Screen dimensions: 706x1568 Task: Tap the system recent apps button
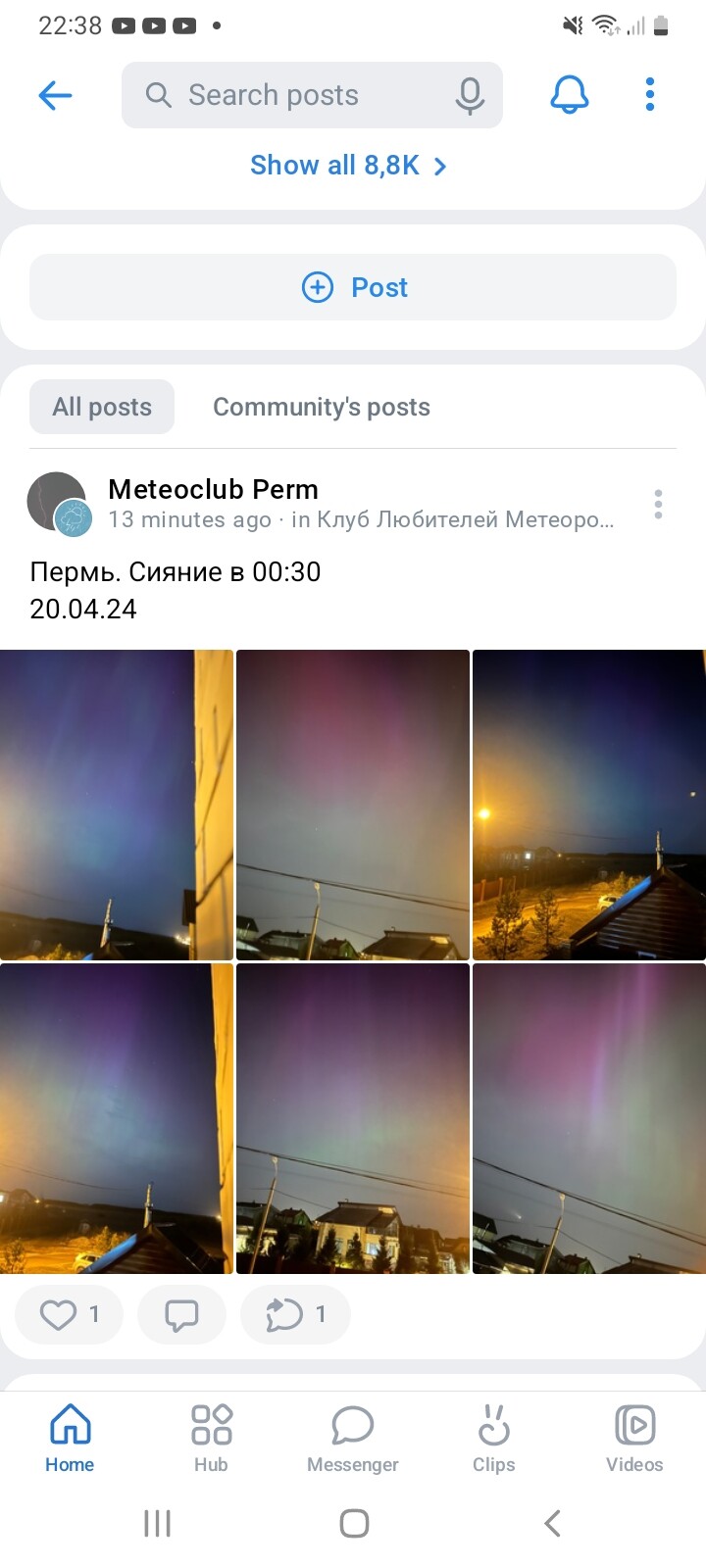(157, 1523)
